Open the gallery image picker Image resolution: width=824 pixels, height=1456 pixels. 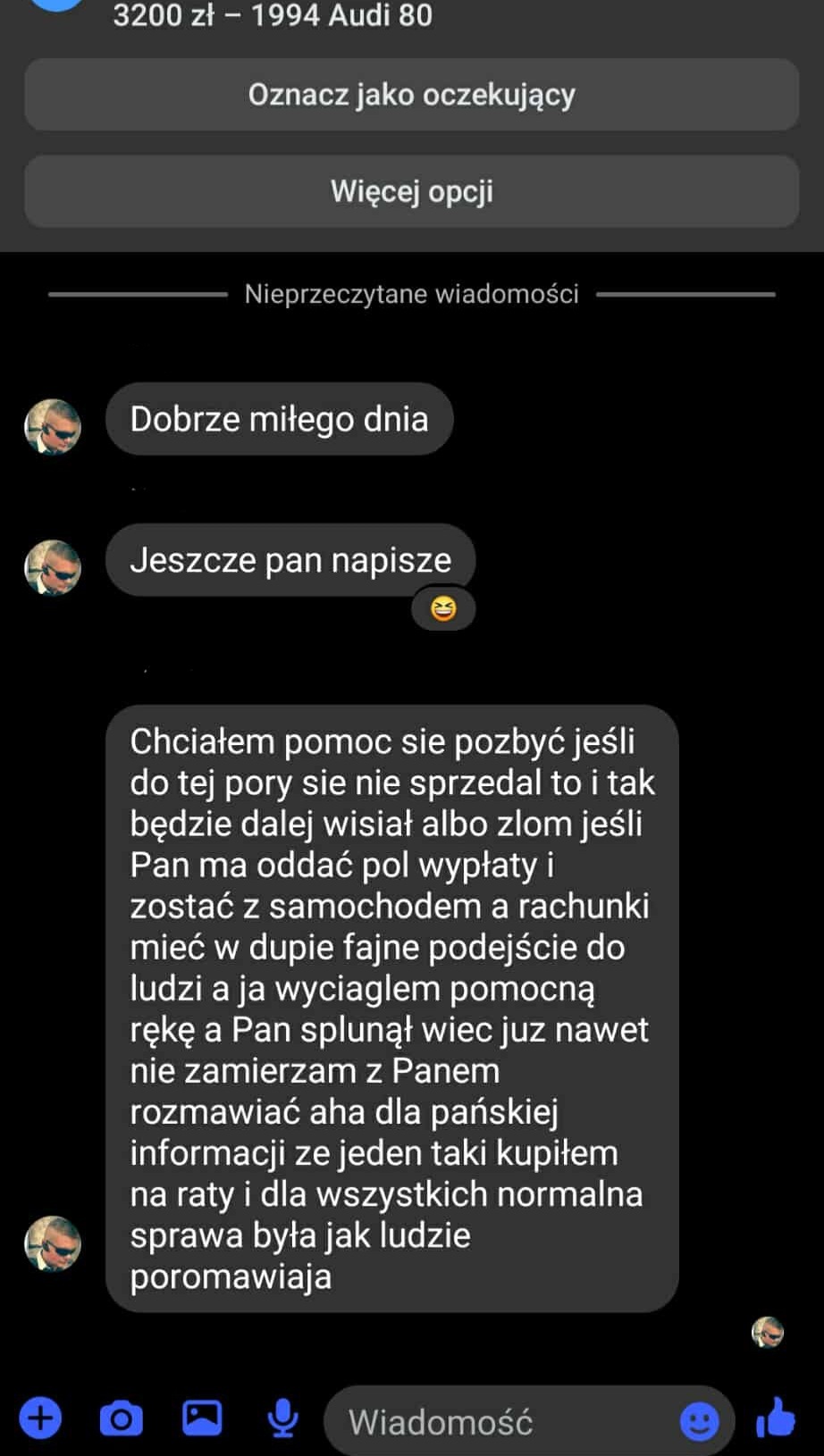pos(202,1418)
